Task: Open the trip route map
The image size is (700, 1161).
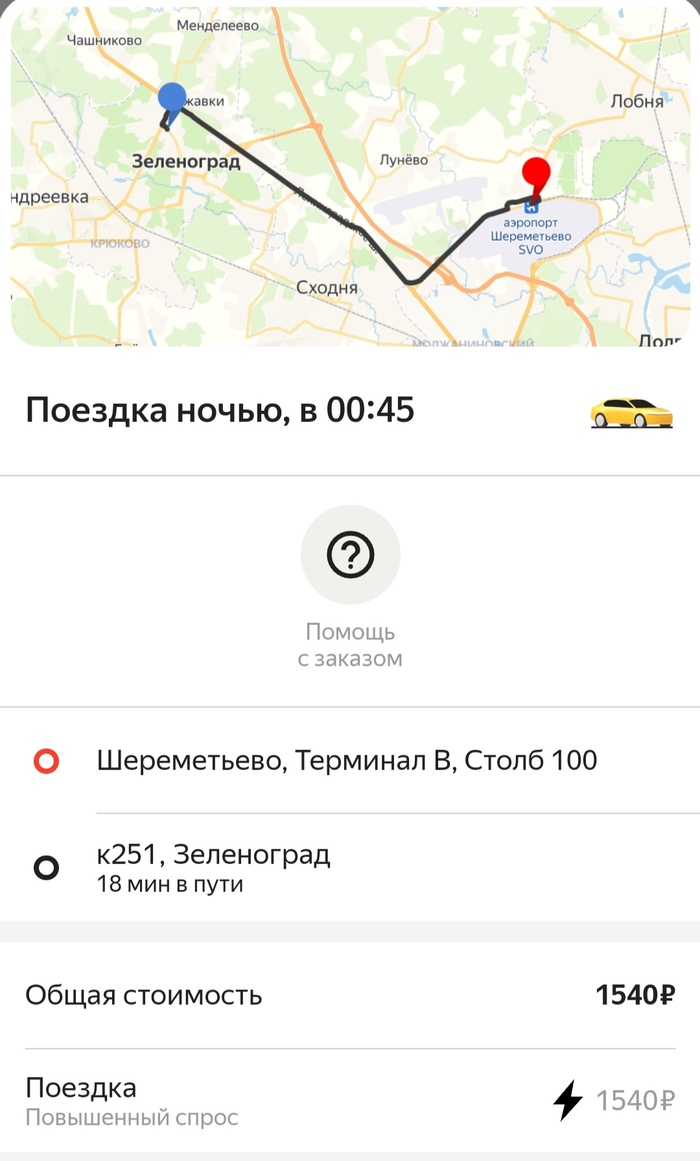Action: click(350, 180)
